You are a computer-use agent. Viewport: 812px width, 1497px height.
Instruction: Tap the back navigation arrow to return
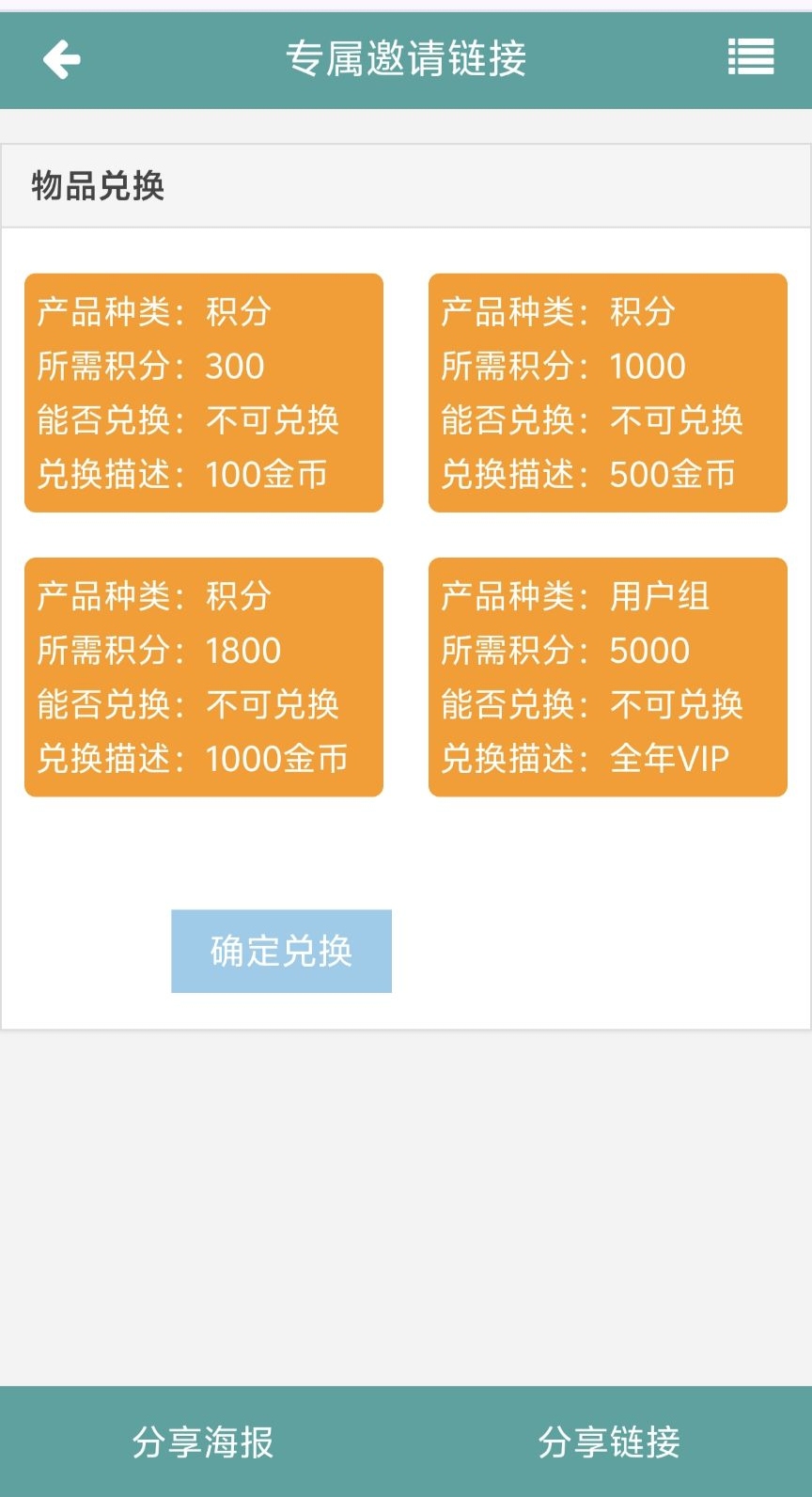pos(58,59)
